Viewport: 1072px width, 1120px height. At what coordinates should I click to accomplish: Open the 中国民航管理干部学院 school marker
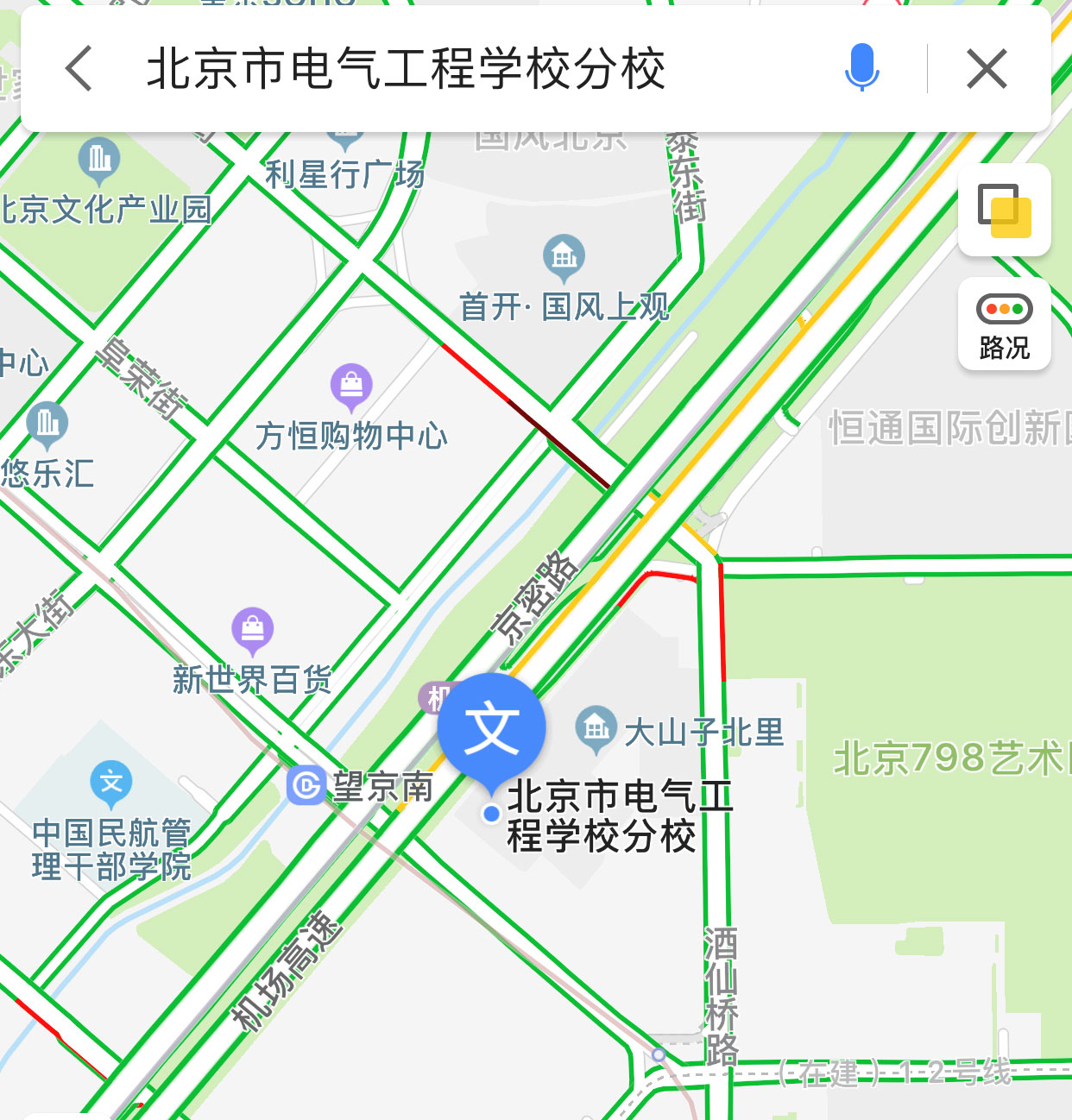coord(111,782)
